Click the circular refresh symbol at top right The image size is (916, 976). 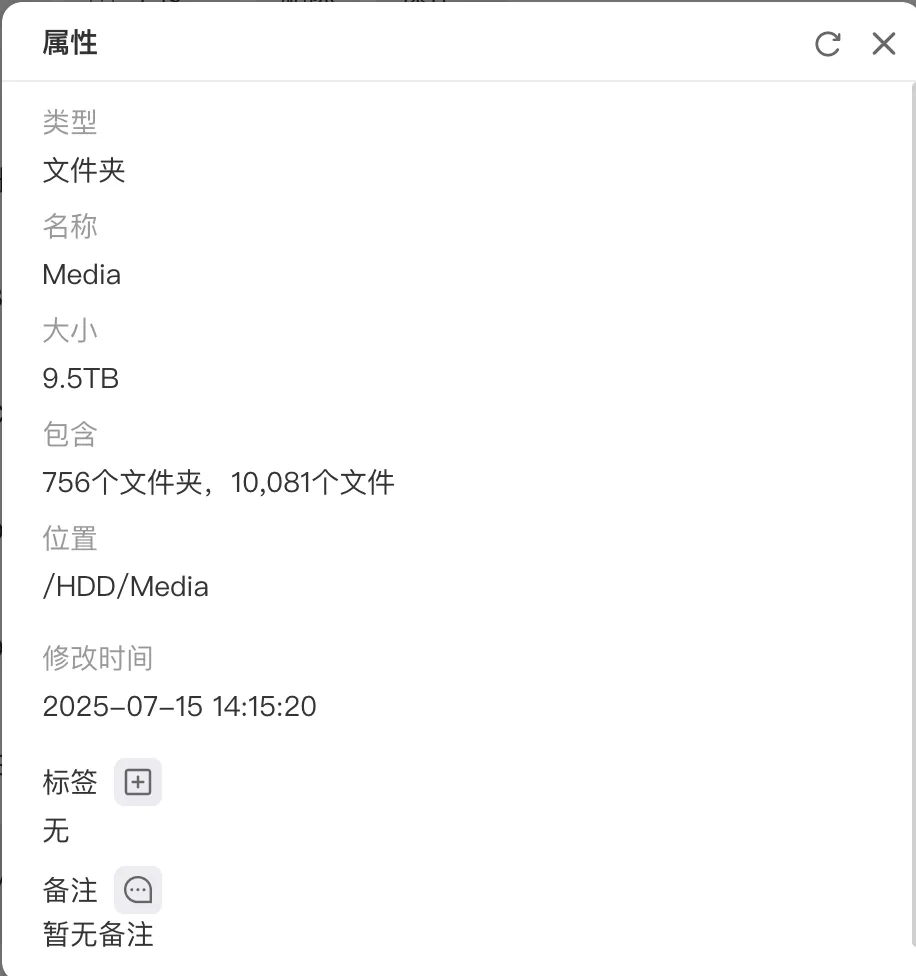826,44
